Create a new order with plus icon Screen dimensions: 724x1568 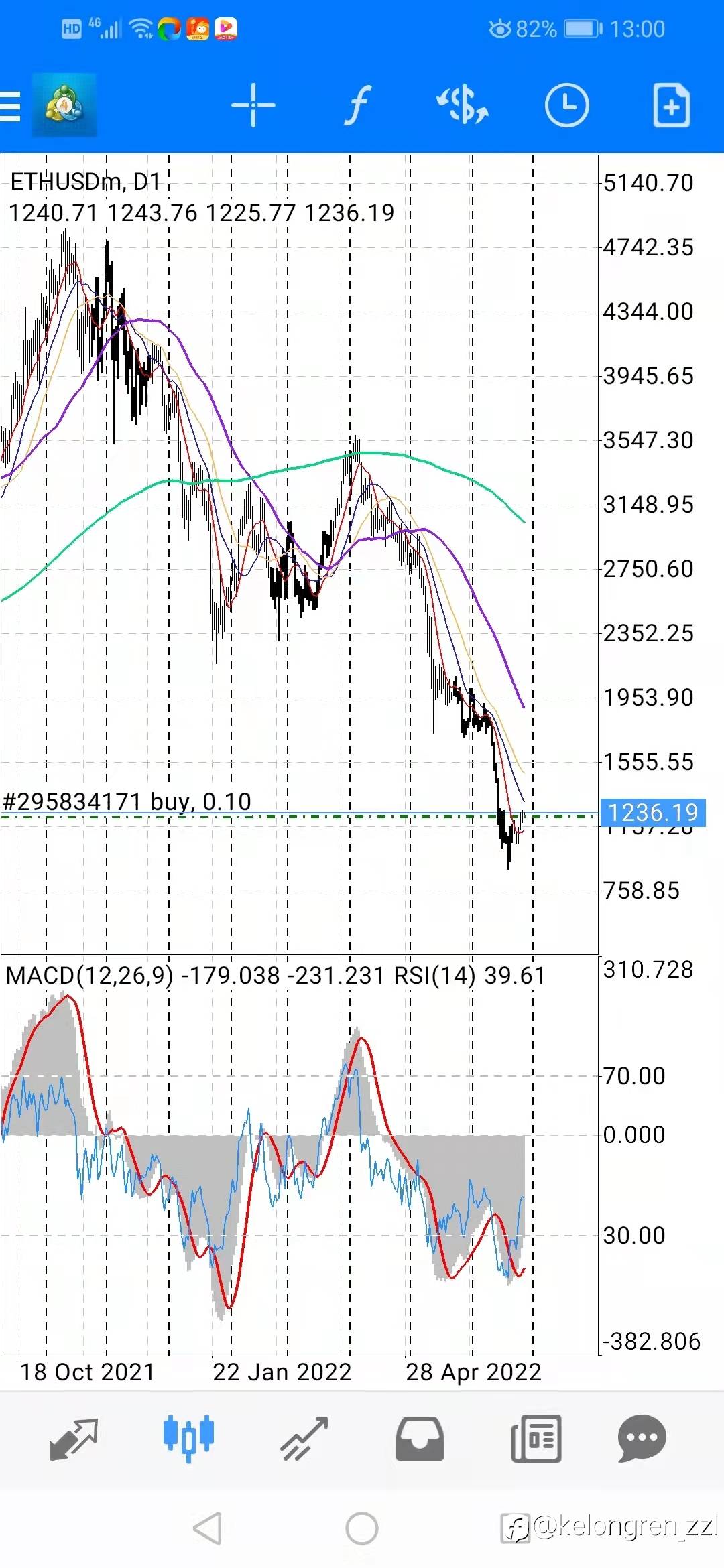click(x=671, y=105)
